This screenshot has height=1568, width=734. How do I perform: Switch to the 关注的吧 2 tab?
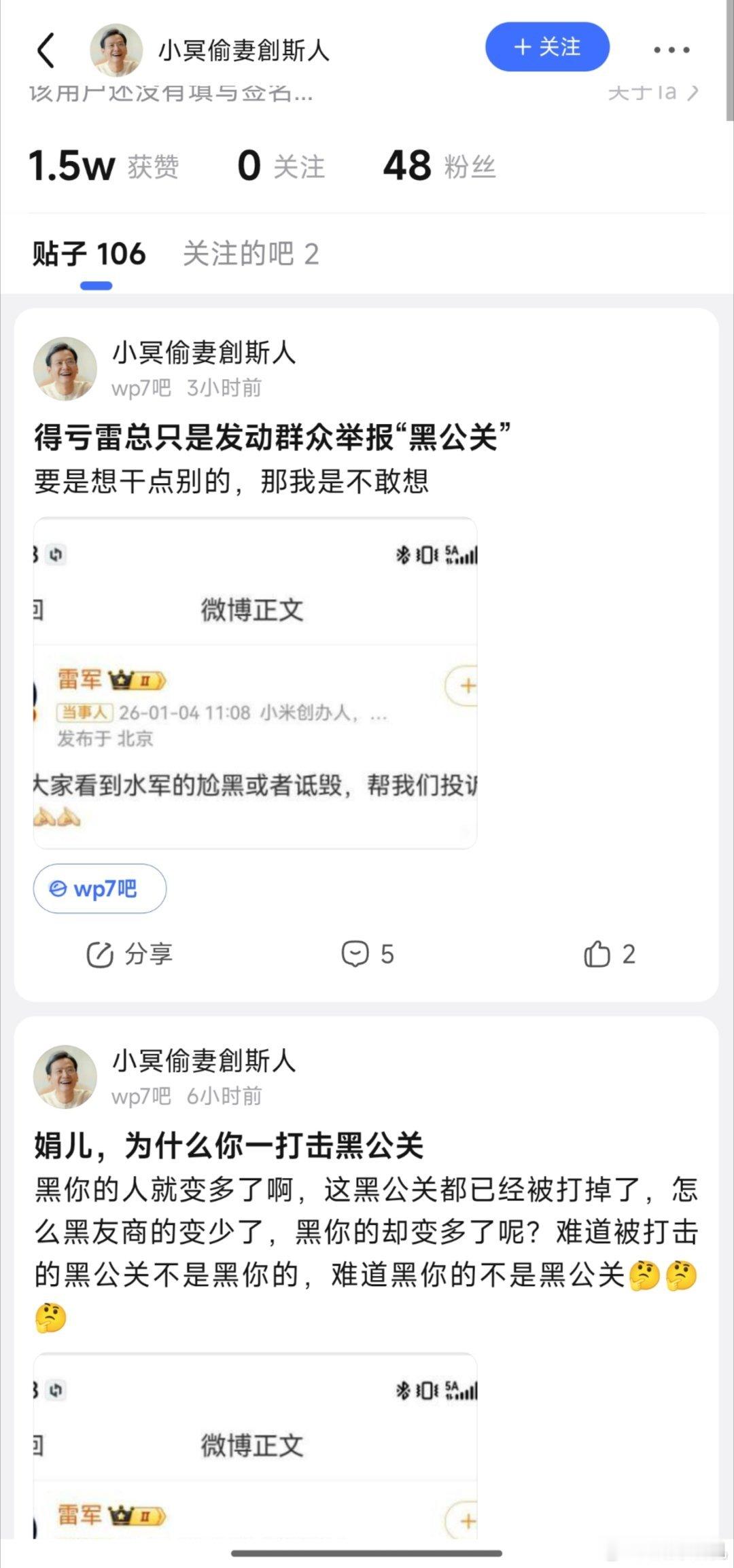(251, 255)
